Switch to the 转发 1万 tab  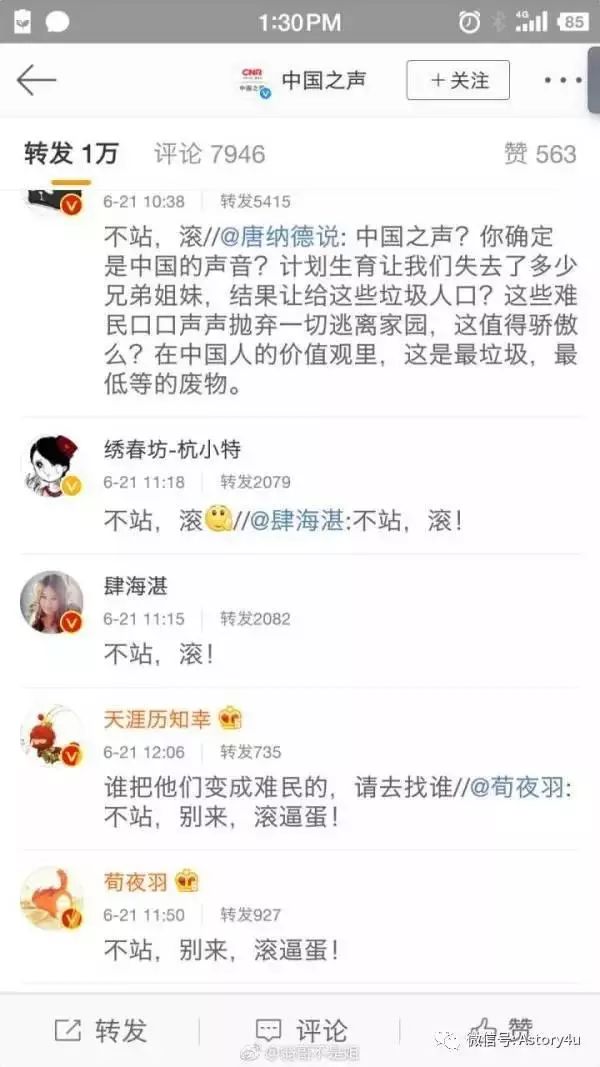tap(71, 153)
